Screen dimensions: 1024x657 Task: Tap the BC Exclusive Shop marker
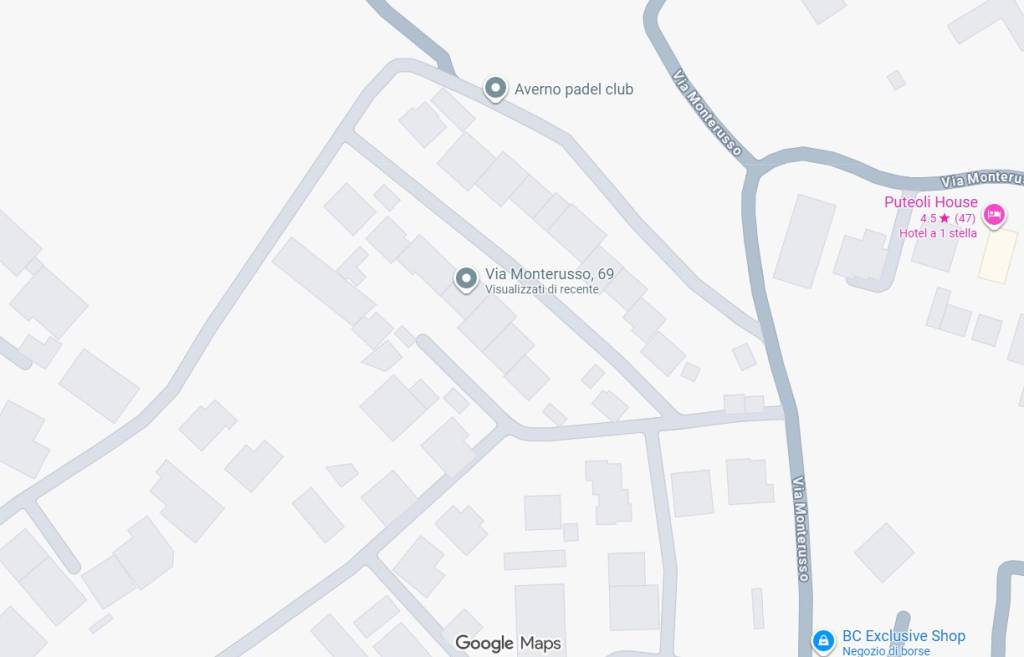click(x=823, y=639)
